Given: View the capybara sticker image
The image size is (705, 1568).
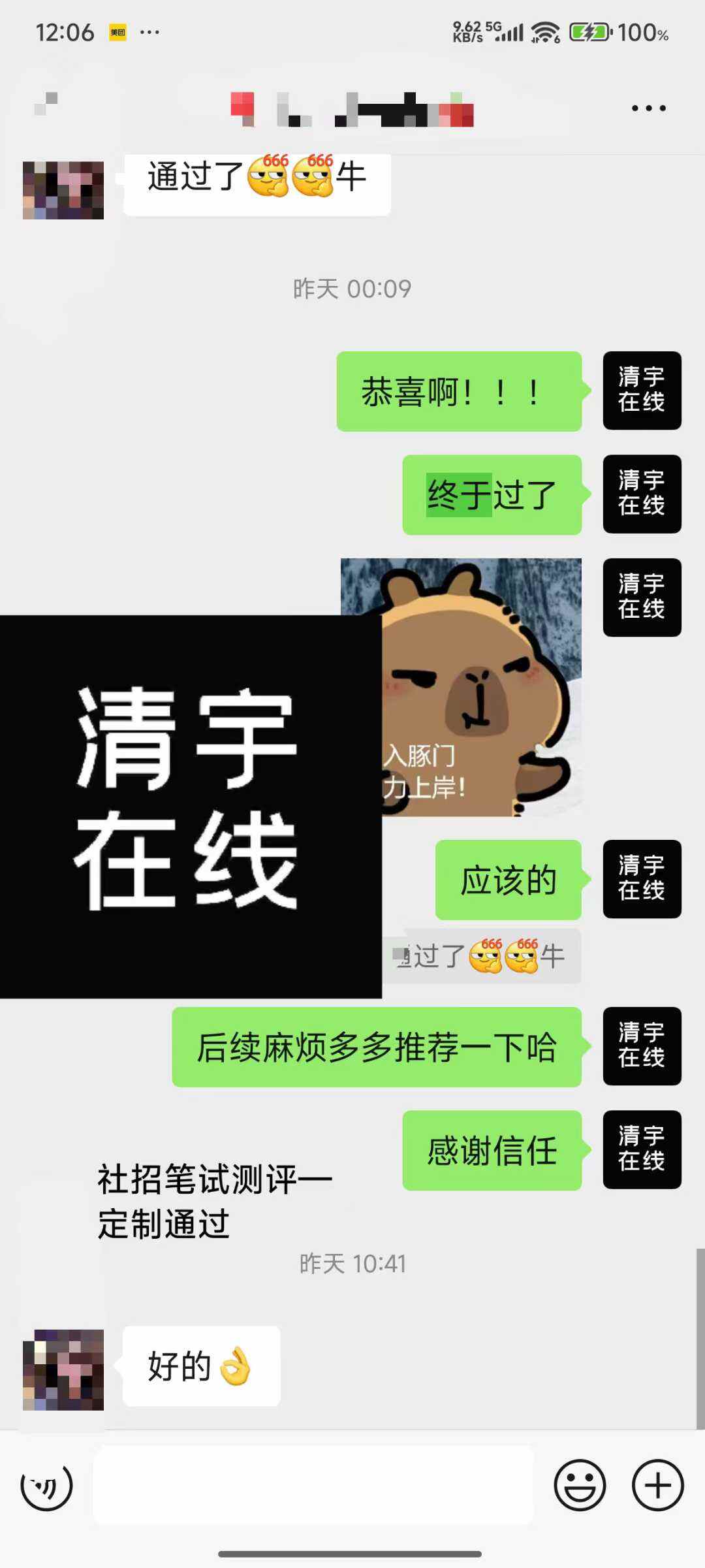Looking at the screenshot, I should [x=483, y=686].
